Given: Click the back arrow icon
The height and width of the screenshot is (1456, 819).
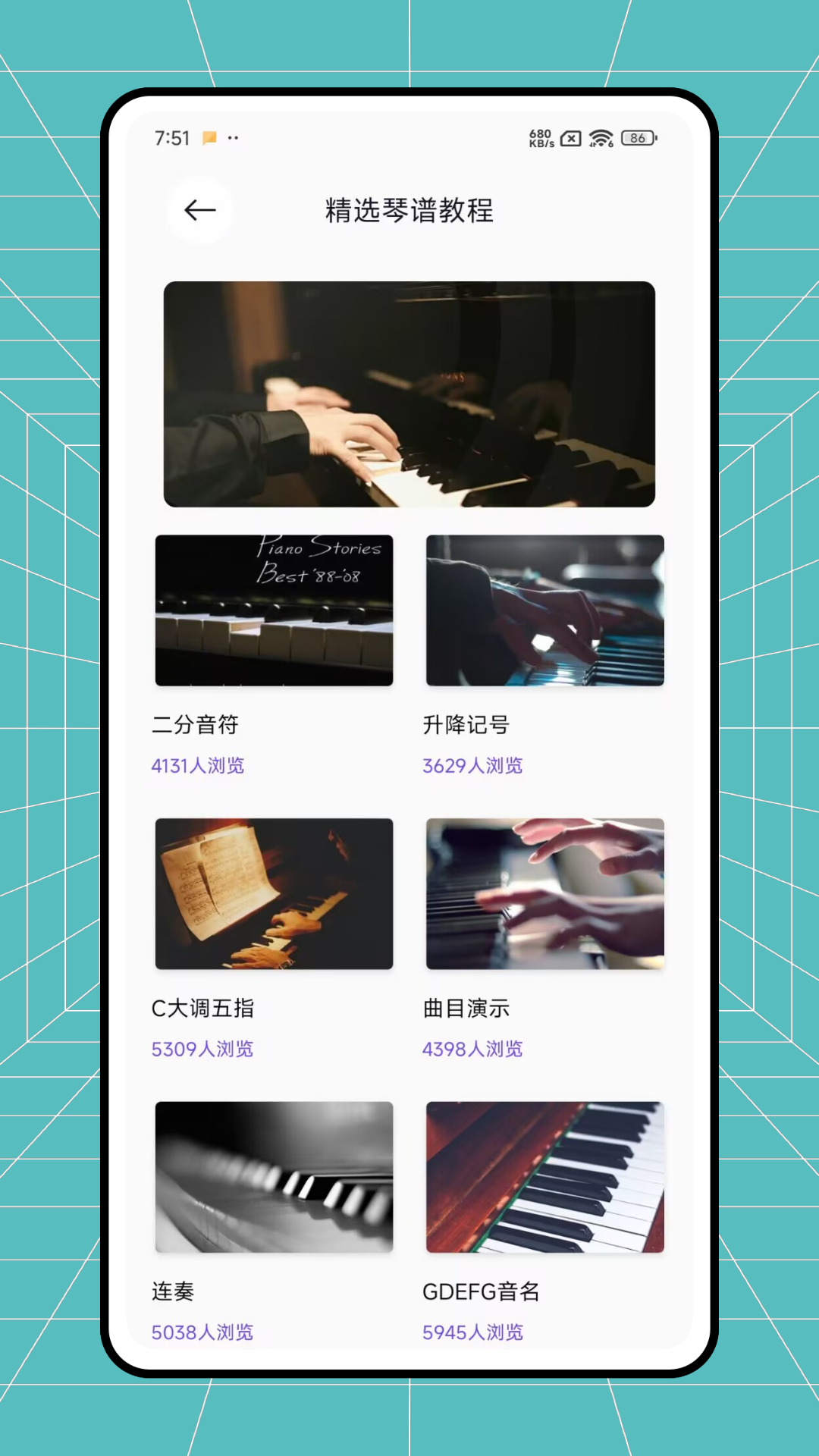Looking at the screenshot, I should 200,212.
